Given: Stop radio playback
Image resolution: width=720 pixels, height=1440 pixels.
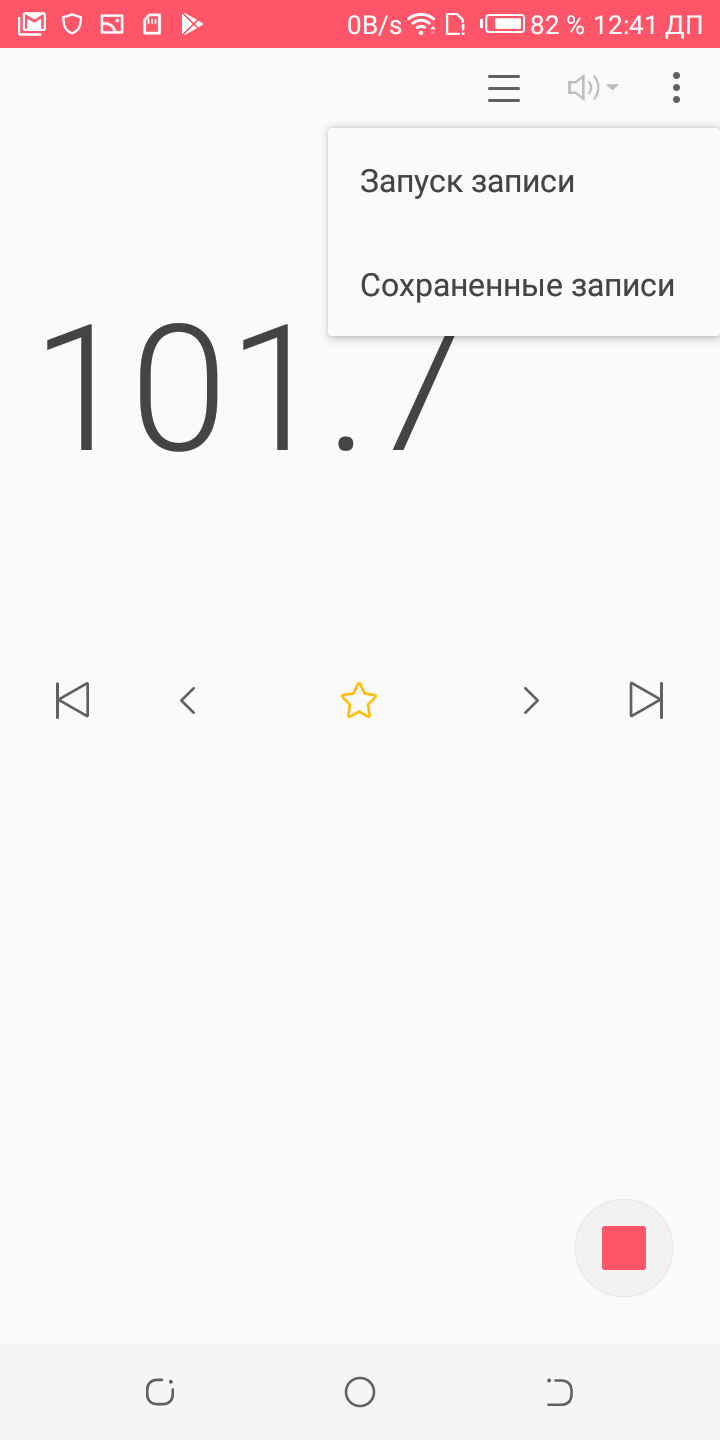Looking at the screenshot, I should (x=624, y=1248).
